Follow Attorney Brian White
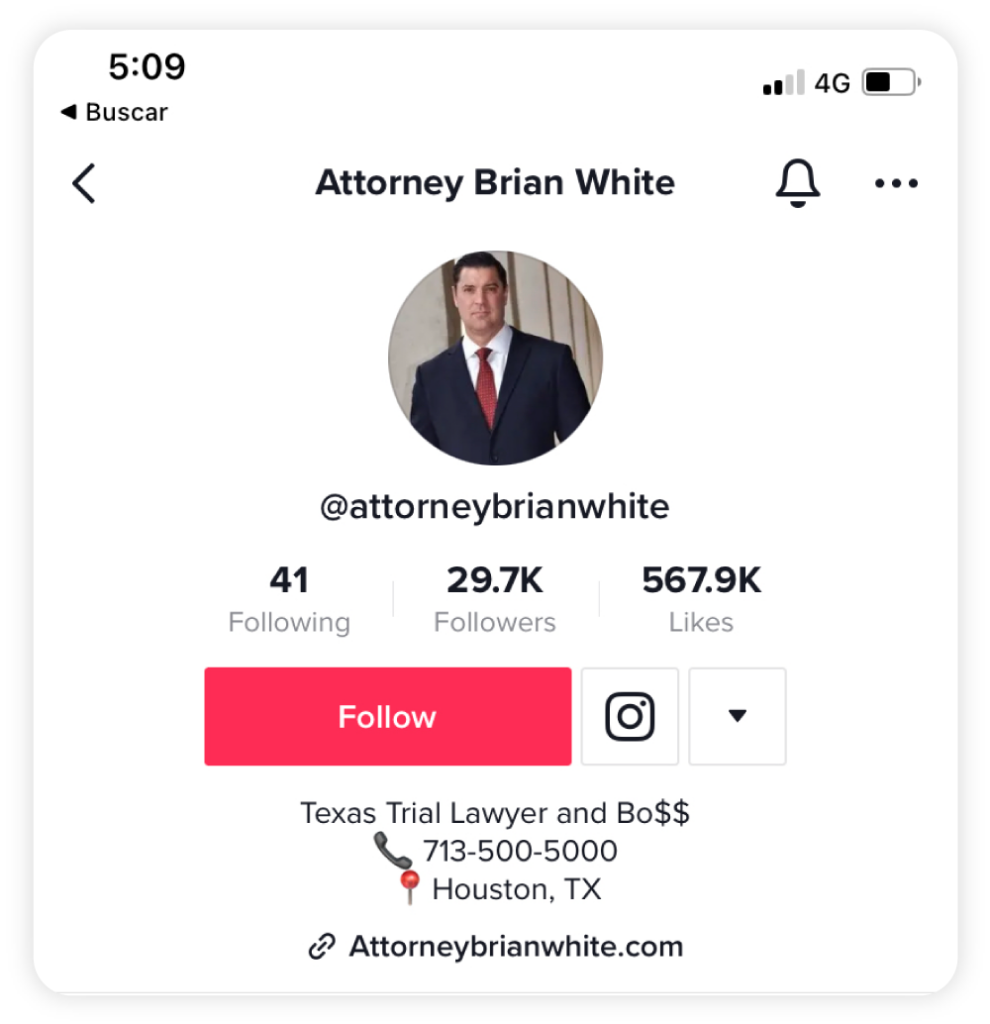This screenshot has height=1024, width=990. click(x=387, y=717)
